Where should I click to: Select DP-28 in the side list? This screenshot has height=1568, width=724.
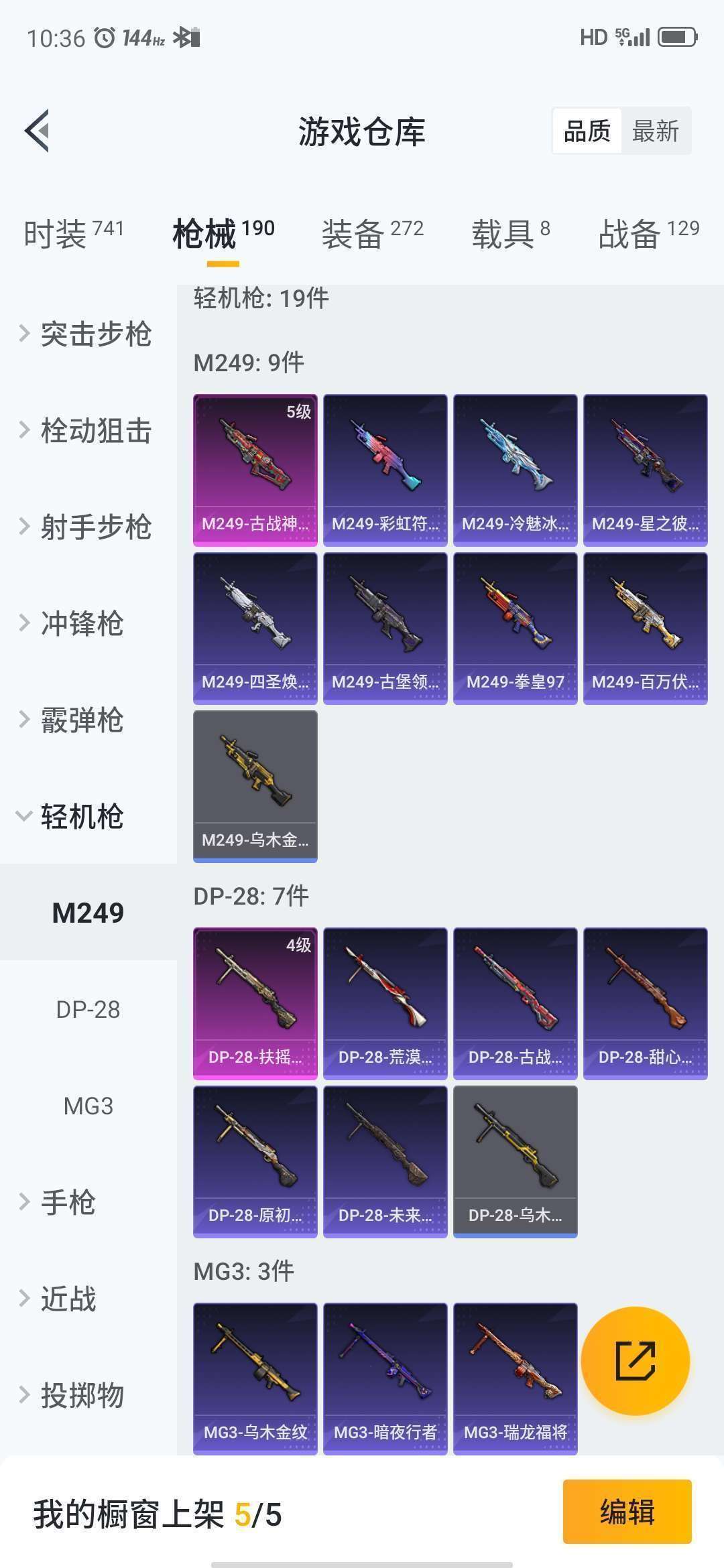tap(88, 1009)
